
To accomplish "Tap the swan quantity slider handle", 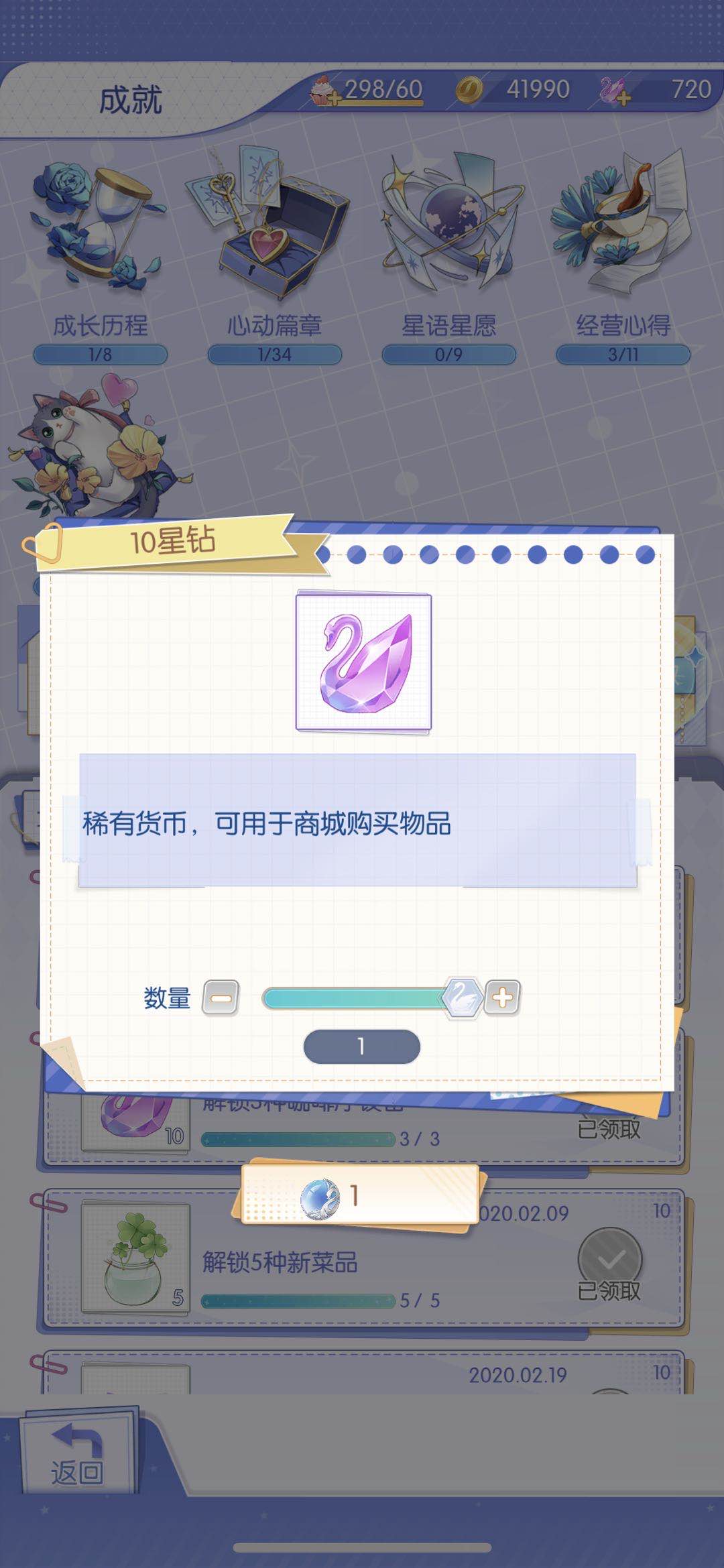I will pos(463,998).
